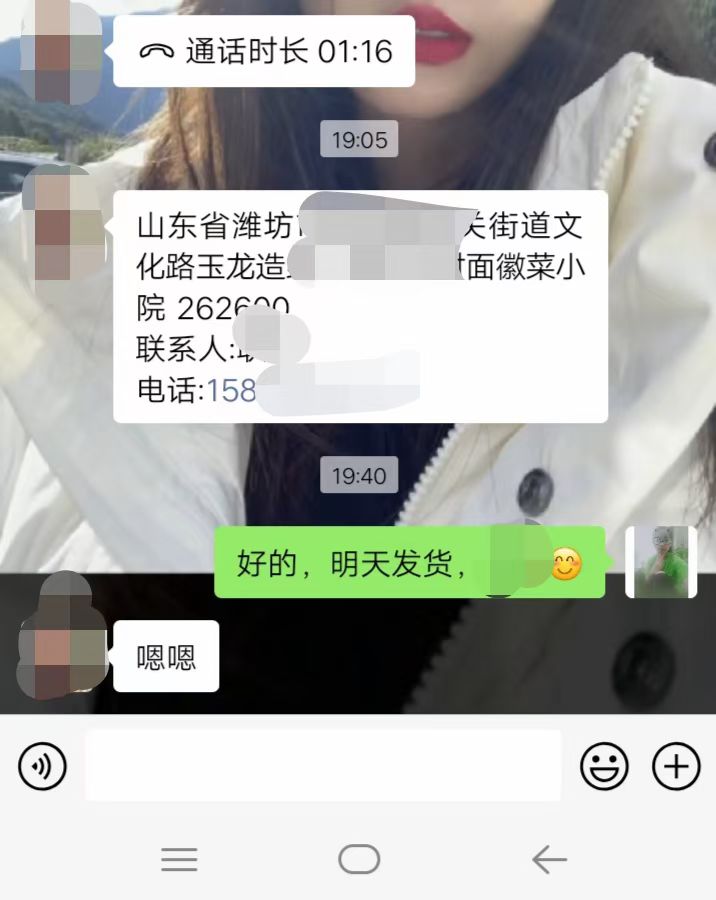Tap the message text field

(322, 766)
